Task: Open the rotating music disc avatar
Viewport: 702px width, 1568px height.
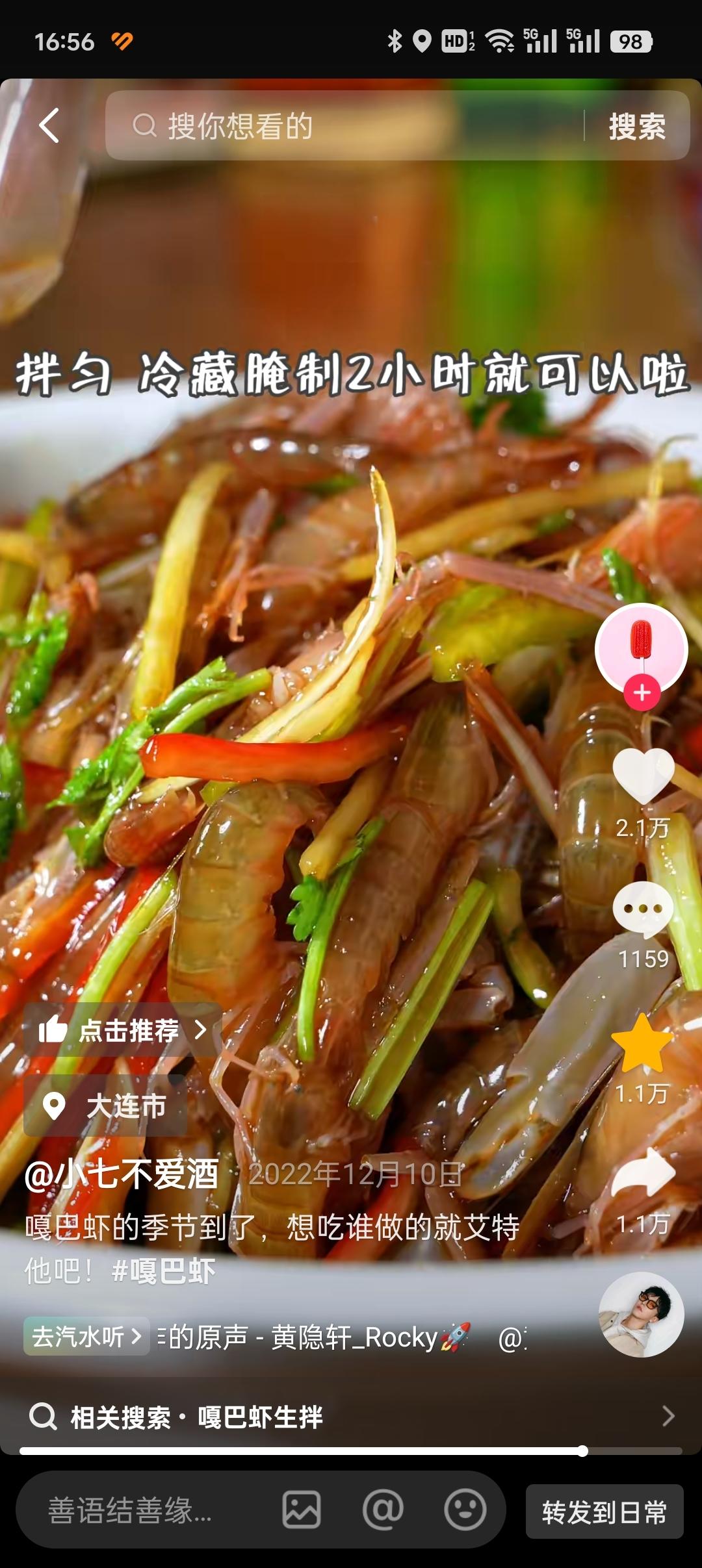Action: [x=640, y=1315]
